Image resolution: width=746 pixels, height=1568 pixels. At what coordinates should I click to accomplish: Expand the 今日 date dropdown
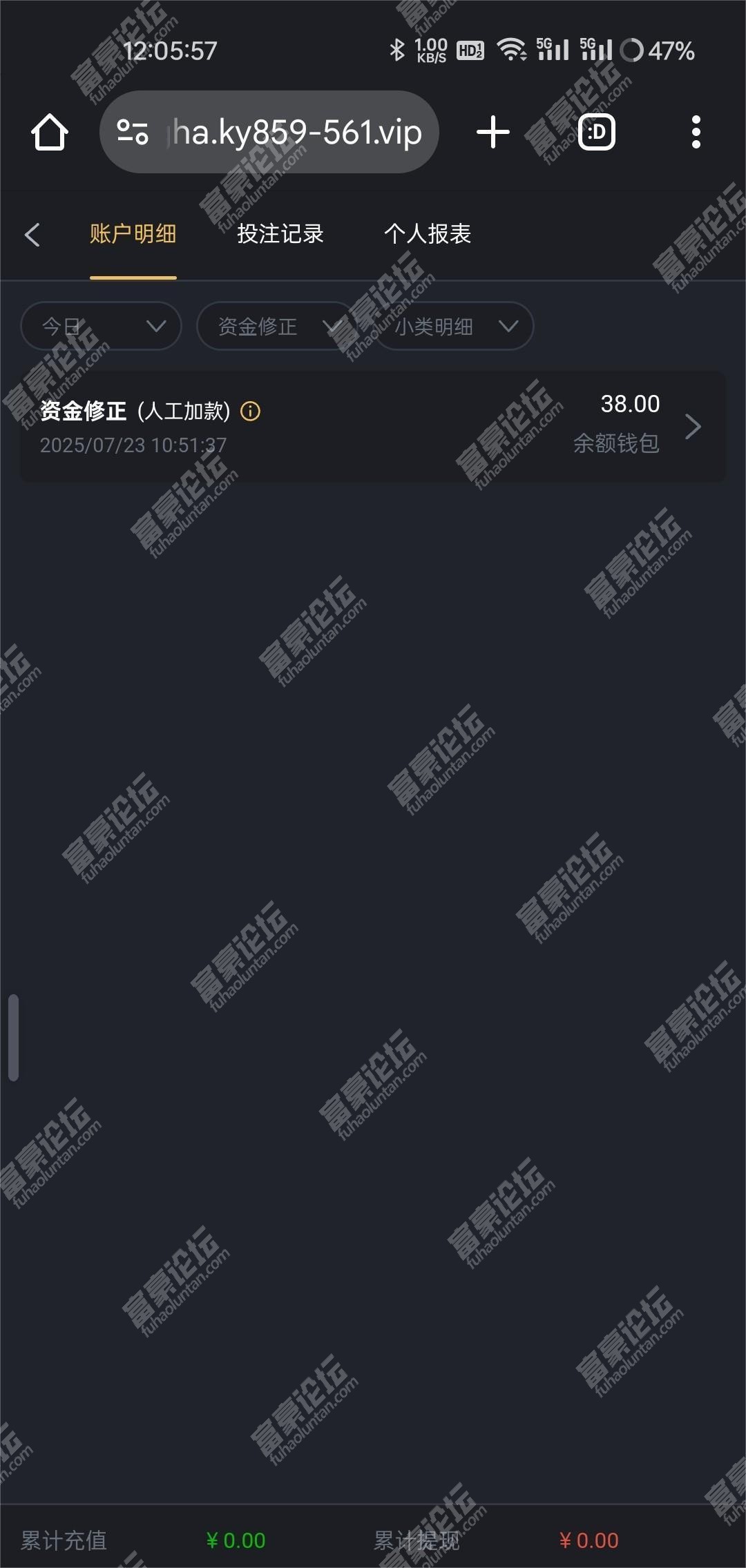[x=102, y=326]
